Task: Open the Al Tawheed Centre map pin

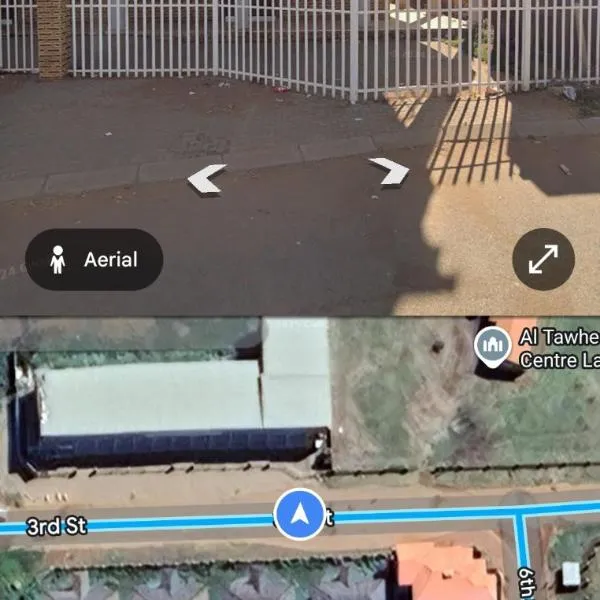Action: (x=492, y=346)
